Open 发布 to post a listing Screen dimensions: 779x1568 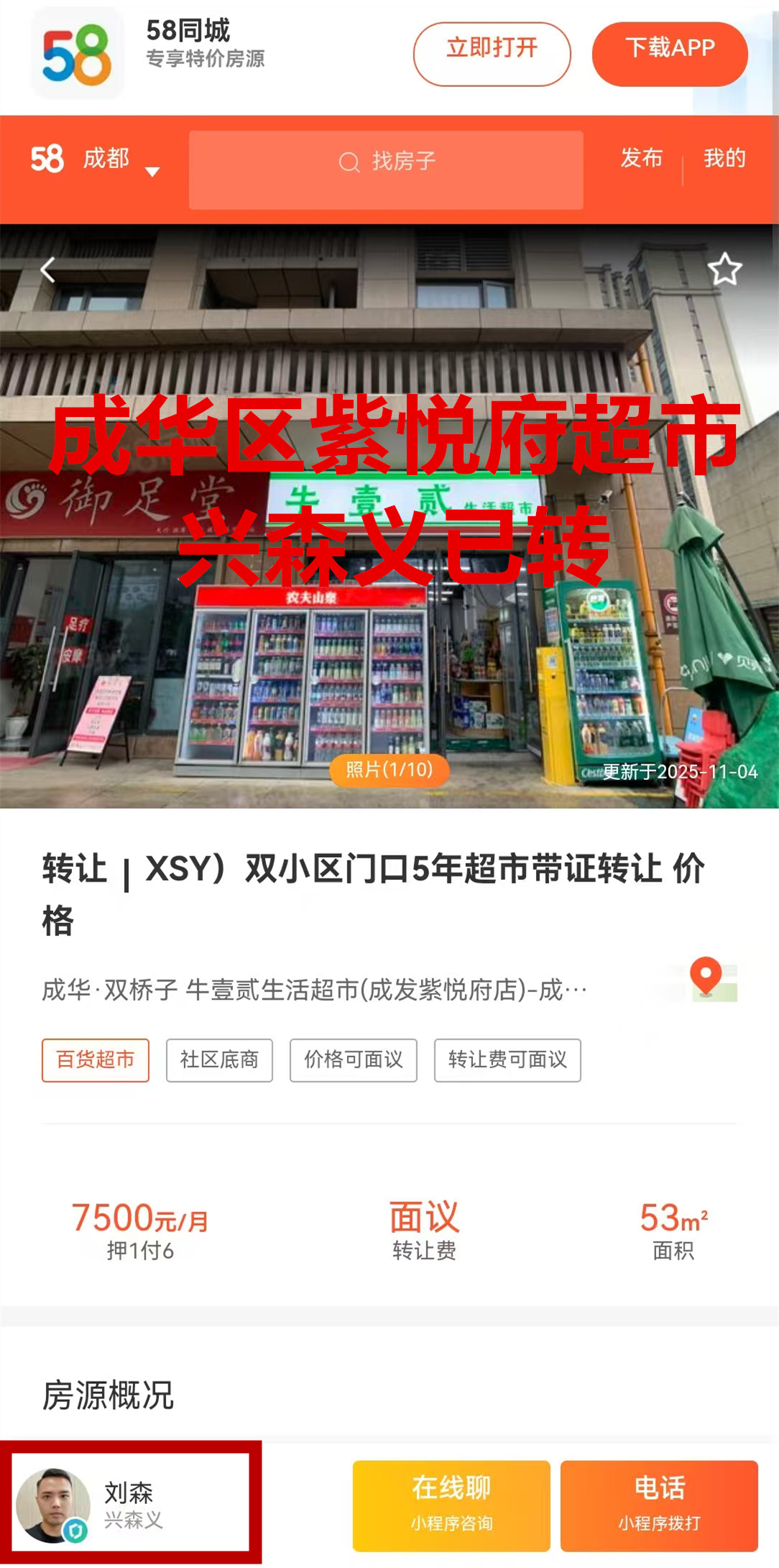point(641,159)
